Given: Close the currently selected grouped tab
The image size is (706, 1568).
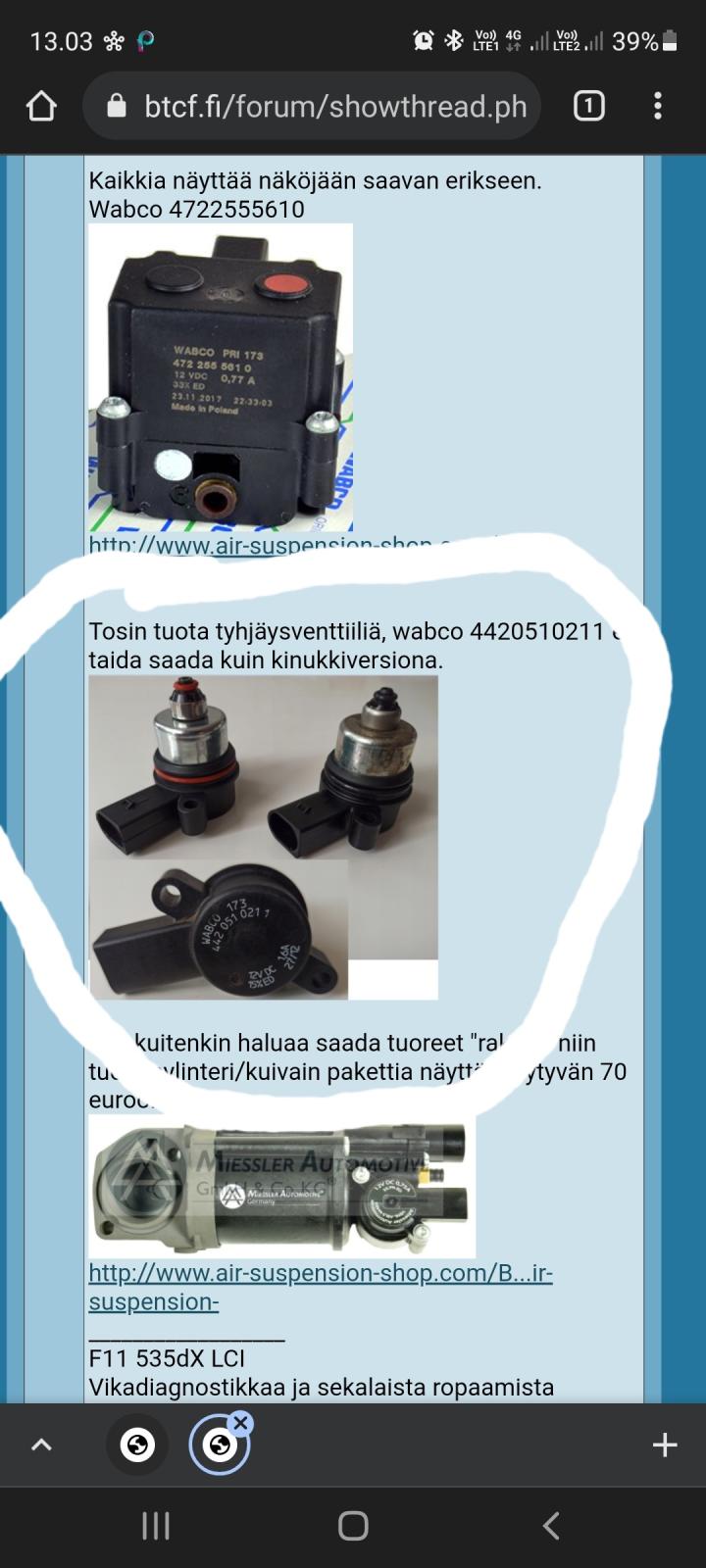Looking at the screenshot, I should (x=241, y=1423).
